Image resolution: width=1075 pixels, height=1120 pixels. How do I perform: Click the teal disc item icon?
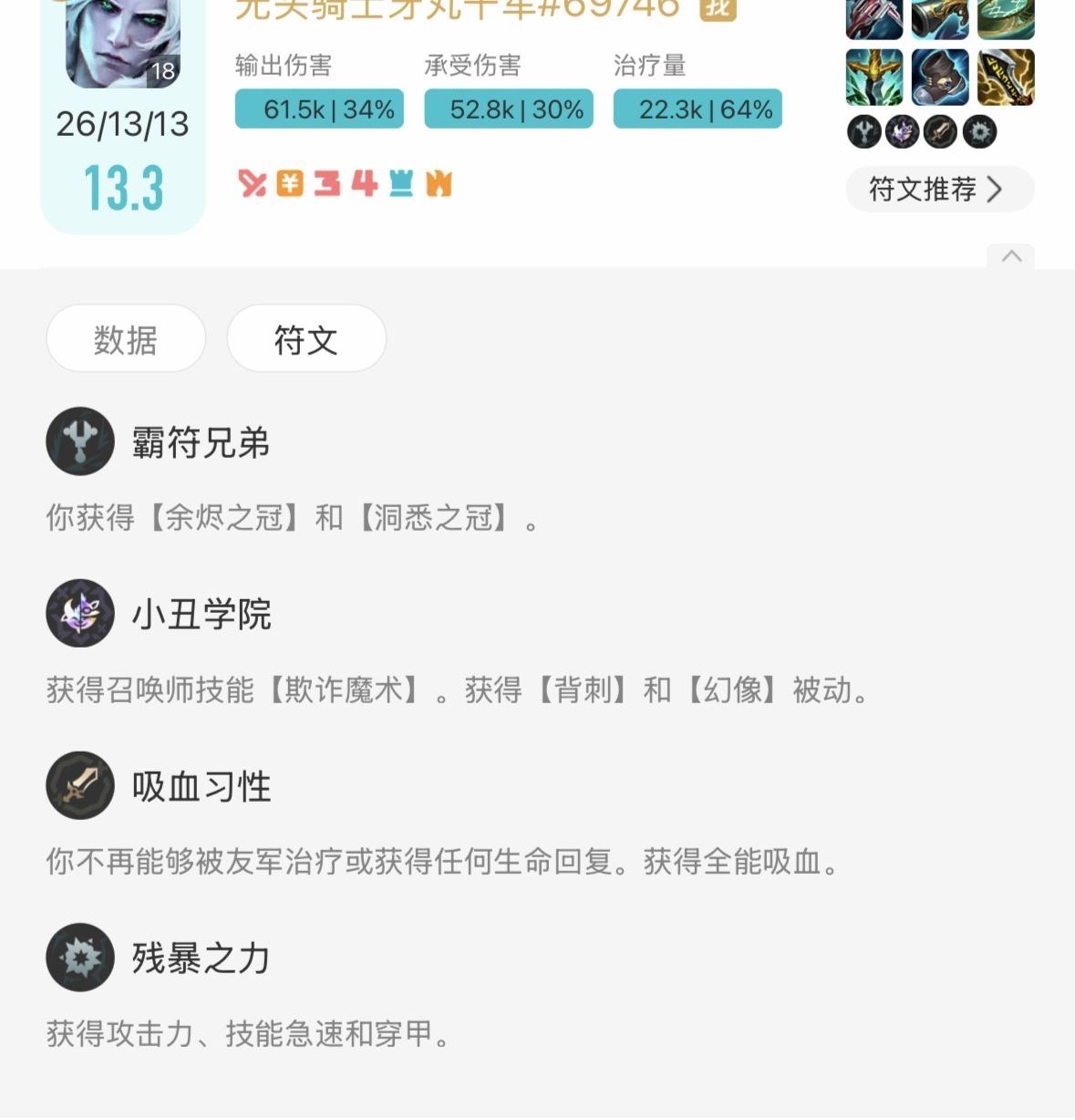click(x=1006, y=20)
